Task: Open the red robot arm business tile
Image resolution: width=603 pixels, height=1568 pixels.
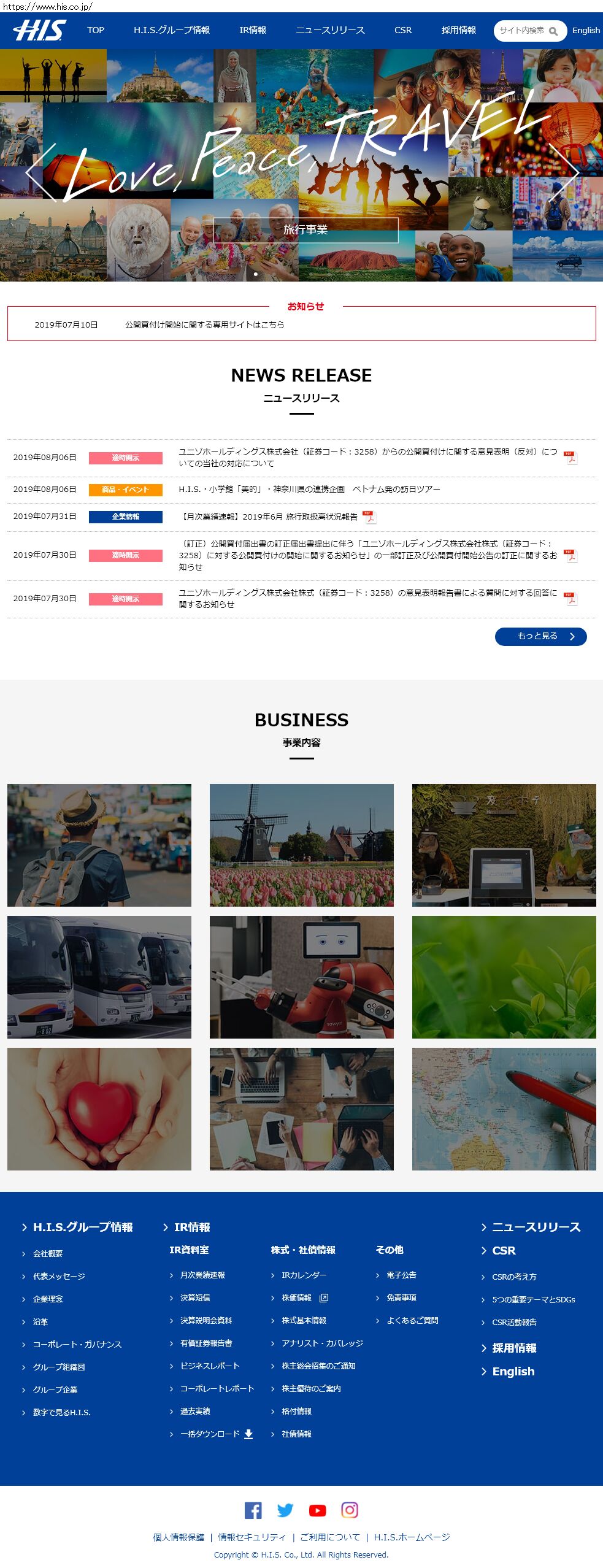Action: (301, 977)
